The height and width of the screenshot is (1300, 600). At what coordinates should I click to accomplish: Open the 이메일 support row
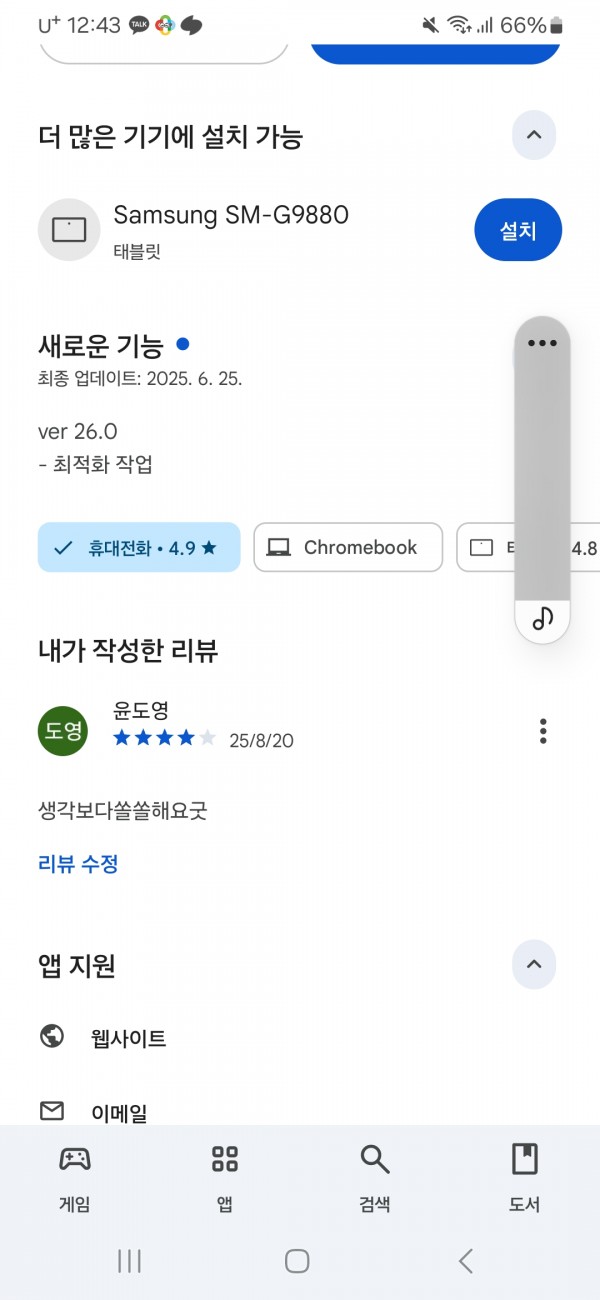tap(300, 1110)
